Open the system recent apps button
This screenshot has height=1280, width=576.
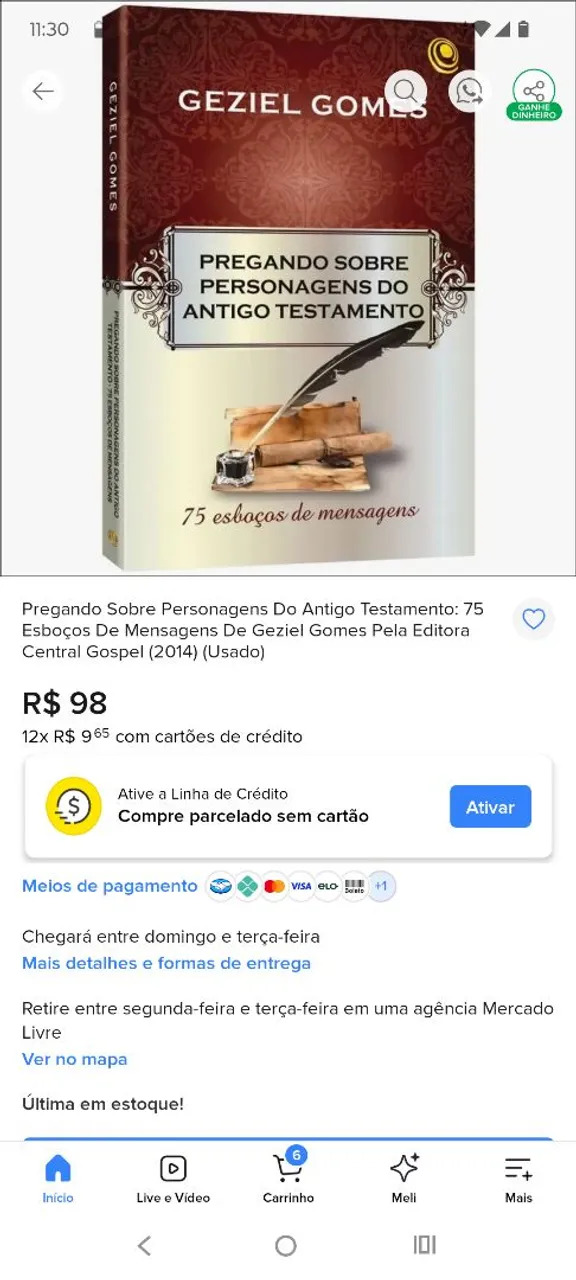pyautogui.click(x=425, y=1245)
